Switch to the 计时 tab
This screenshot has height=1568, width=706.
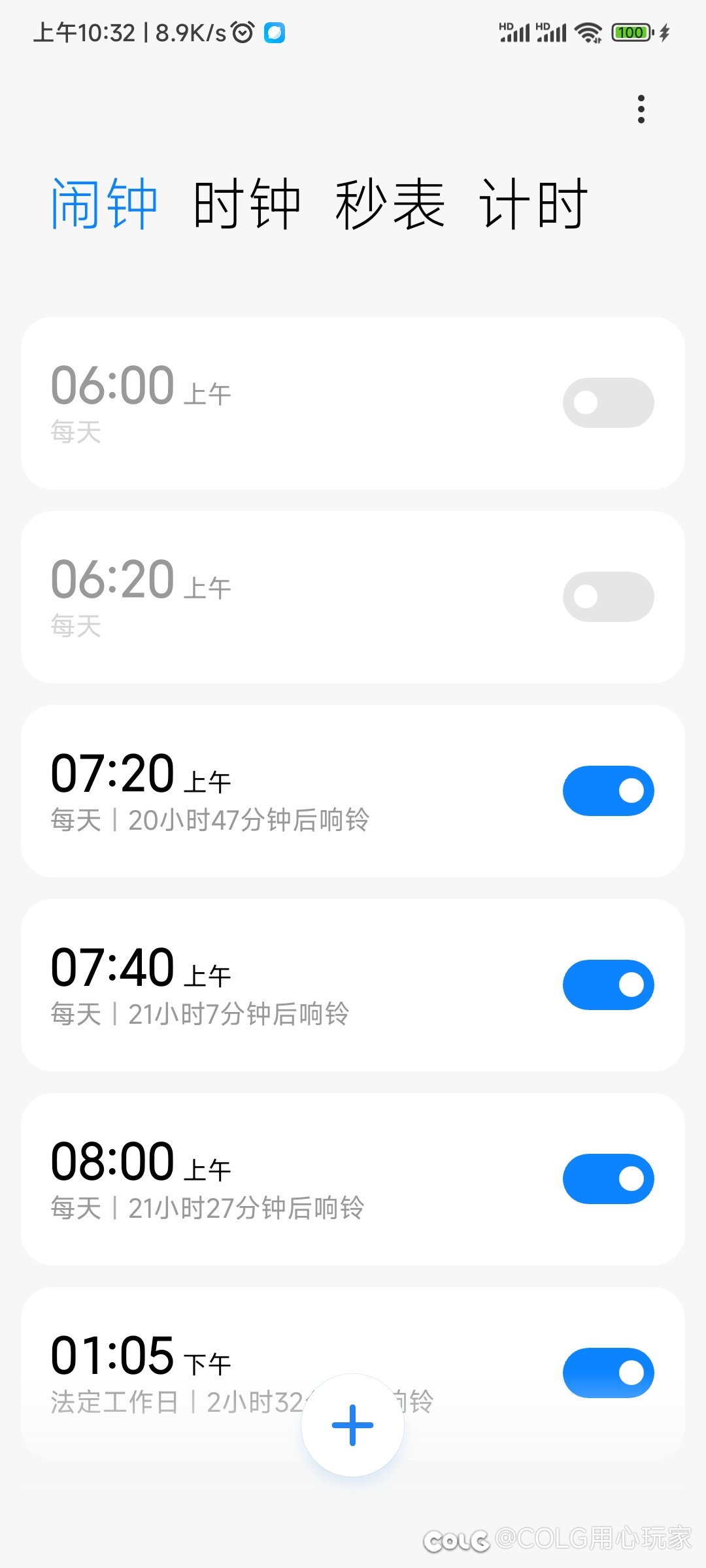[x=533, y=204]
